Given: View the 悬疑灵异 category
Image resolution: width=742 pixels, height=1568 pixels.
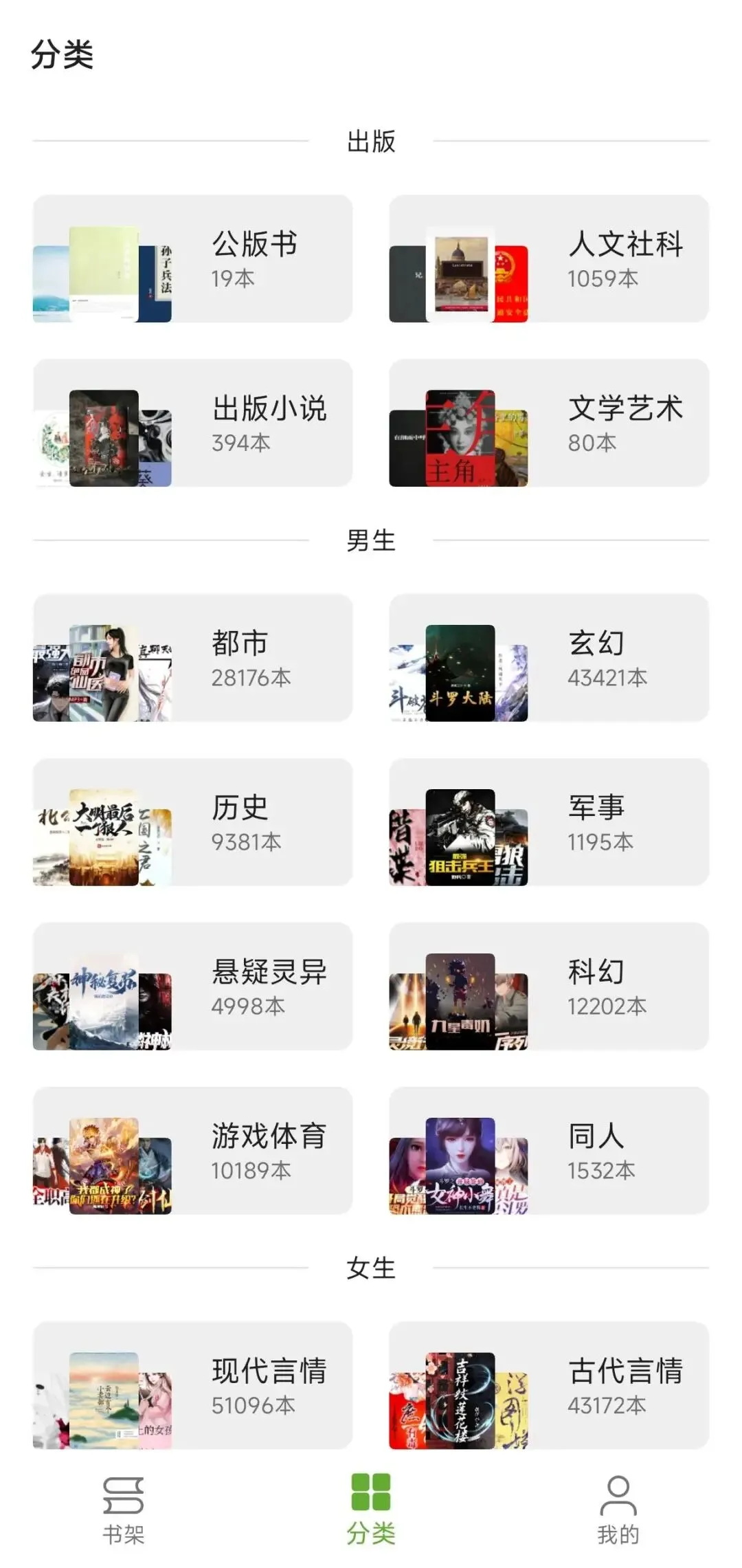Looking at the screenshot, I should tap(192, 986).
